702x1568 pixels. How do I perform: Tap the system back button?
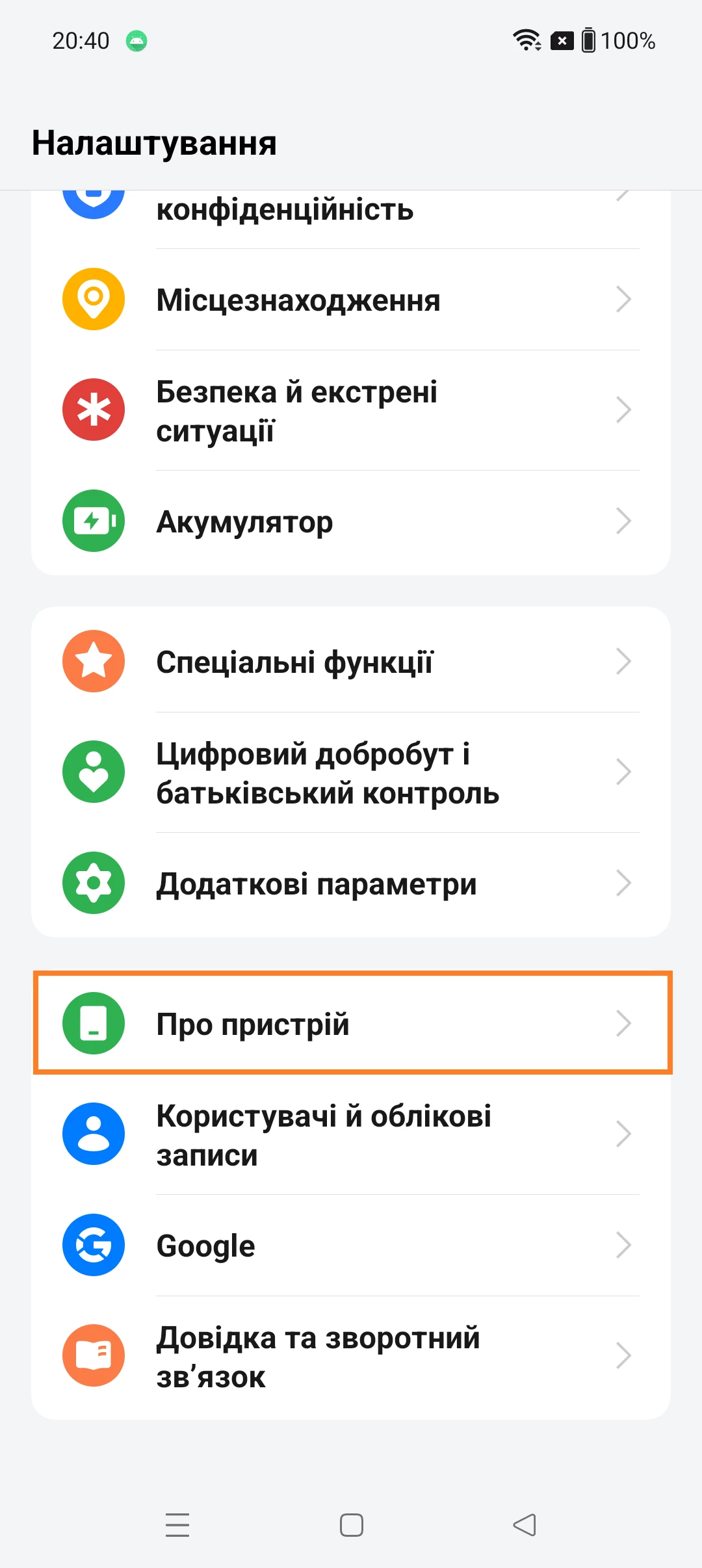click(x=525, y=1525)
